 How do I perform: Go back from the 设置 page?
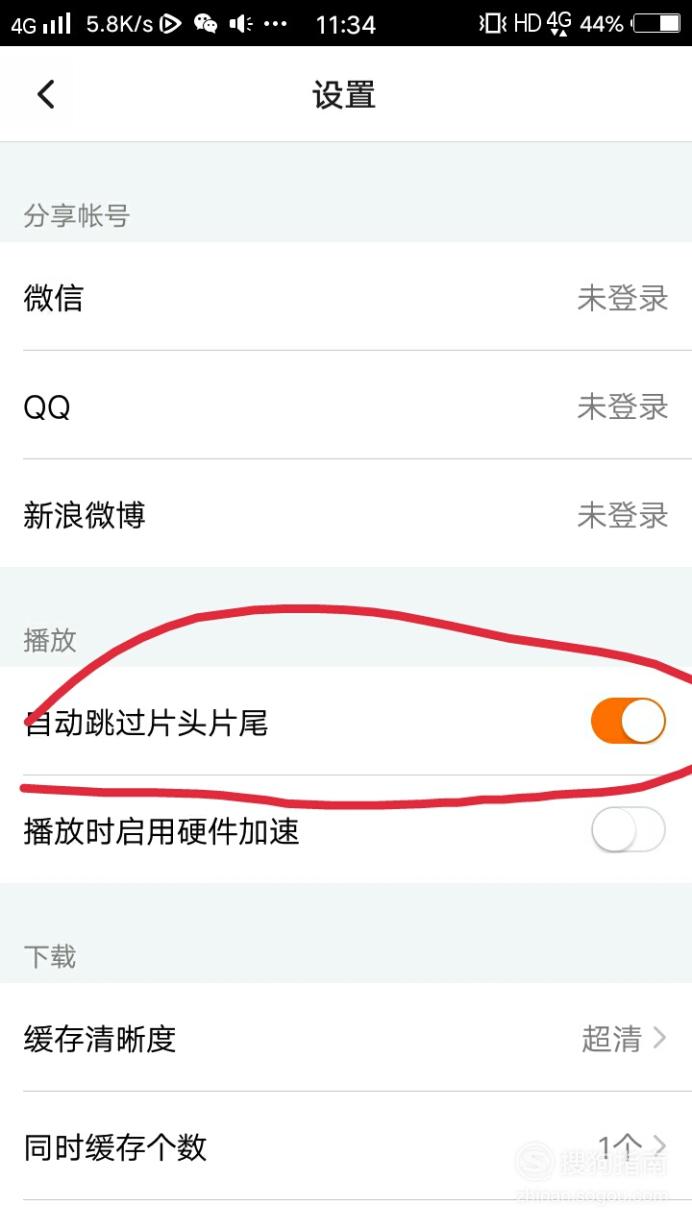(46, 95)
